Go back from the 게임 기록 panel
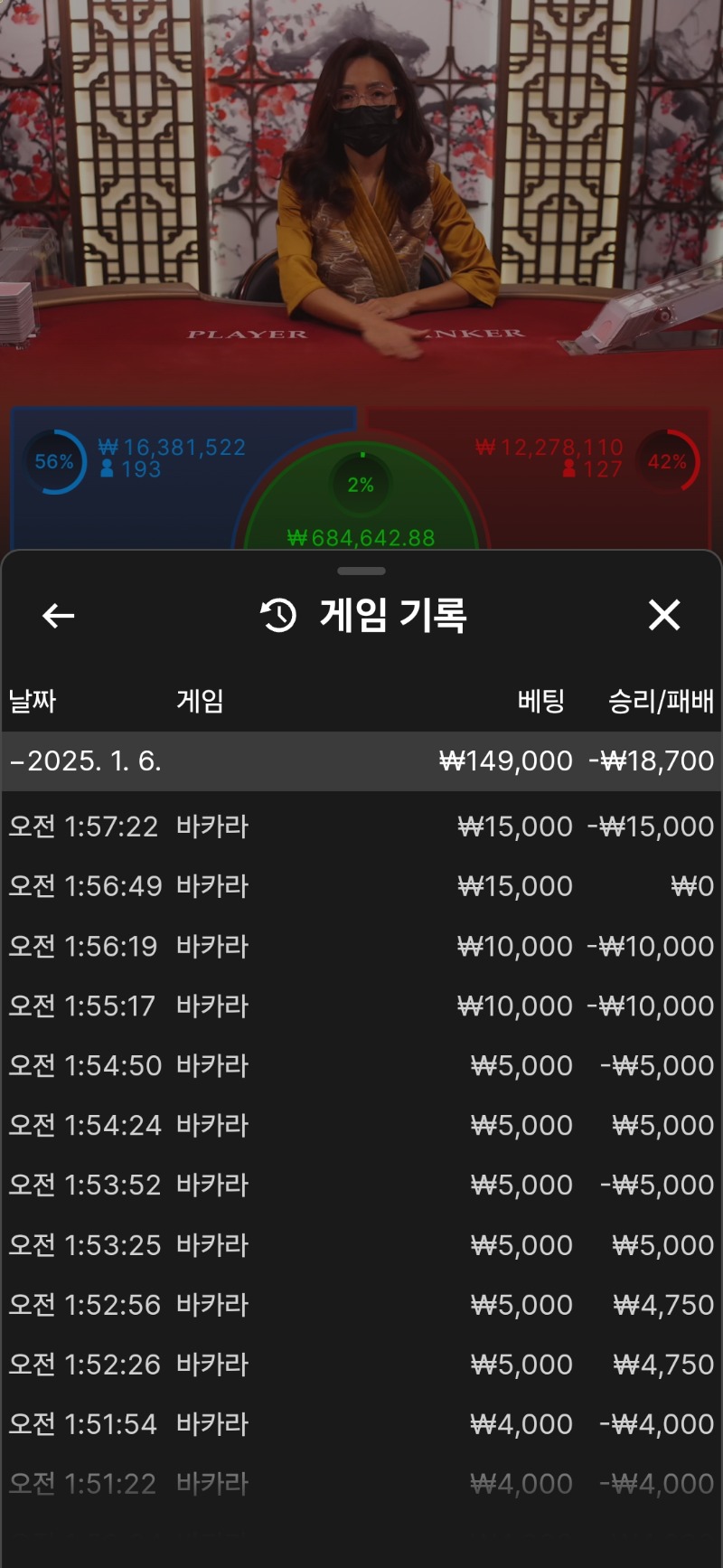 point(59,616)
